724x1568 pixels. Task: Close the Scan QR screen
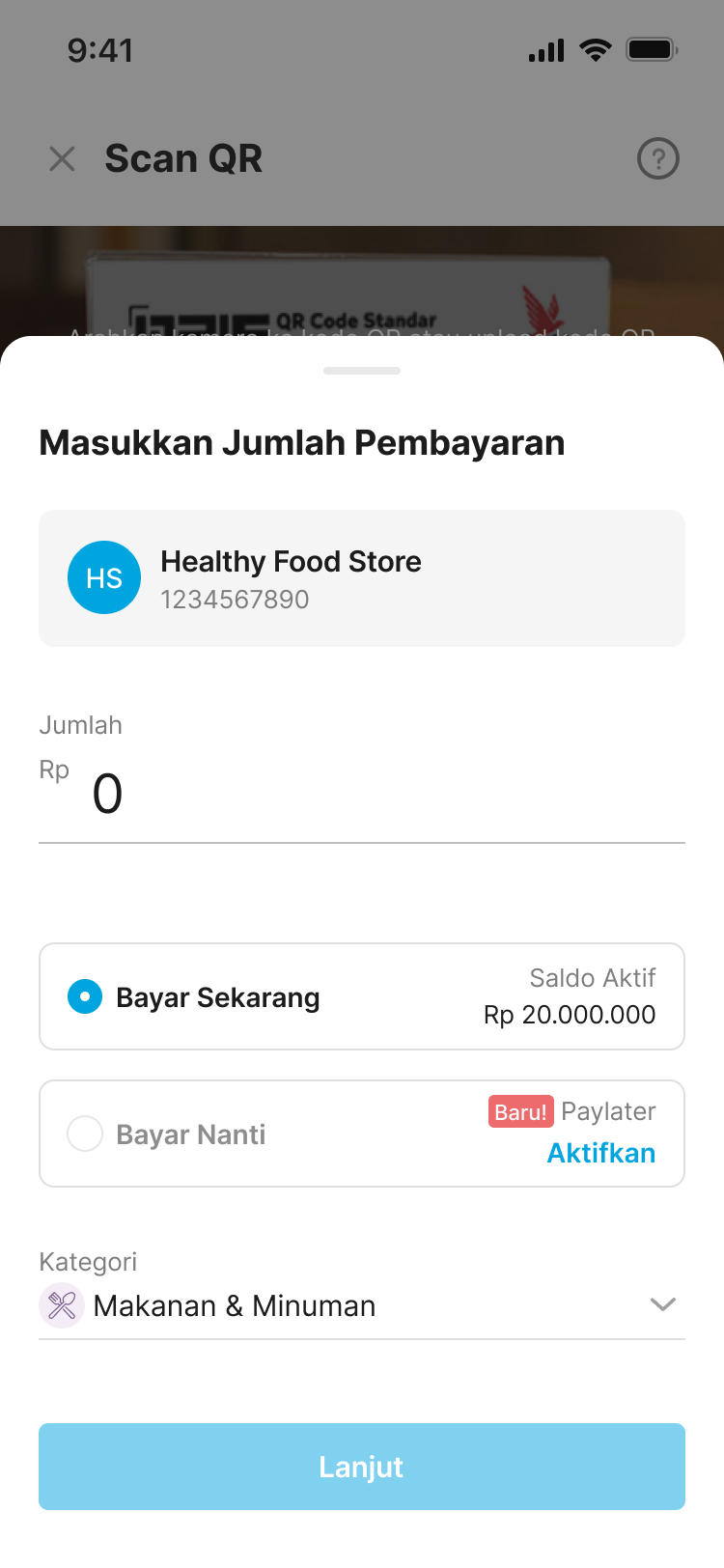(x=62, y=158)
